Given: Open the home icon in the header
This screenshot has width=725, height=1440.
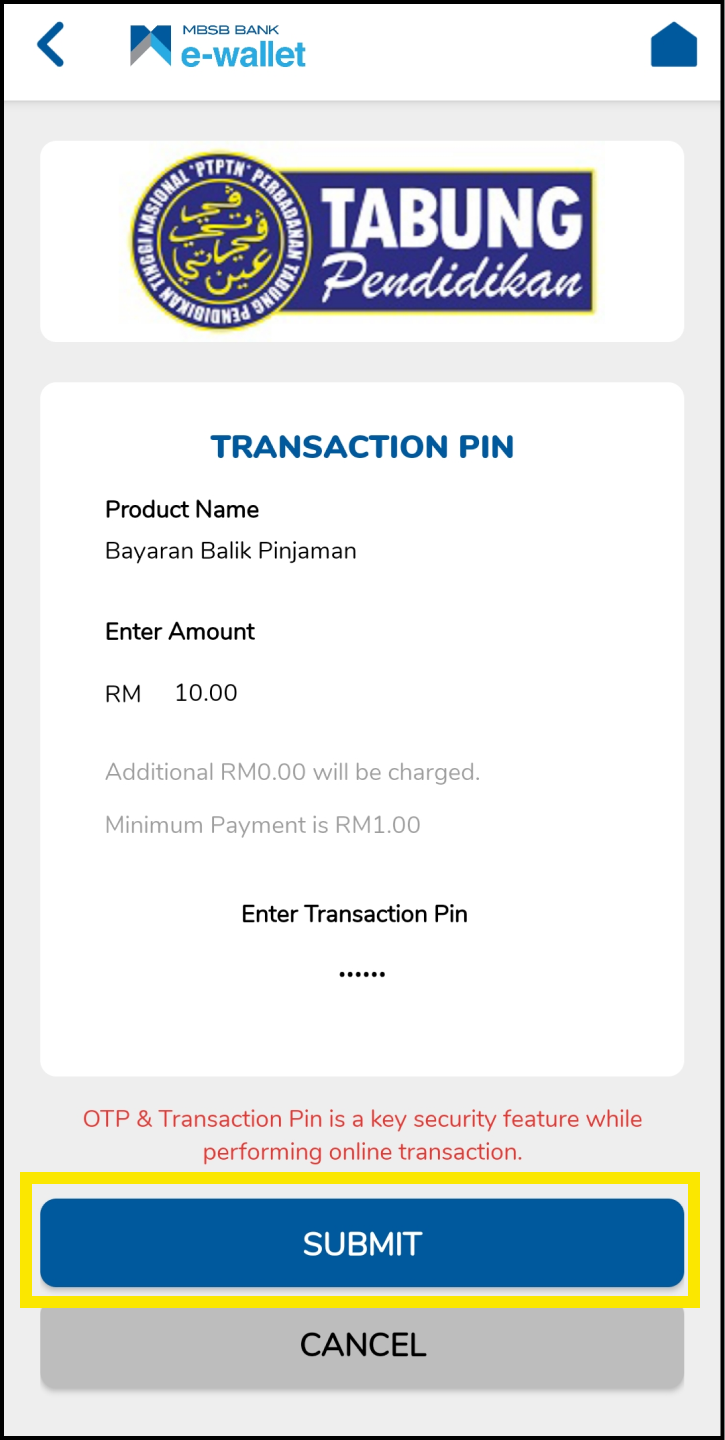Looking at the screenshot, I should [674, 45].
